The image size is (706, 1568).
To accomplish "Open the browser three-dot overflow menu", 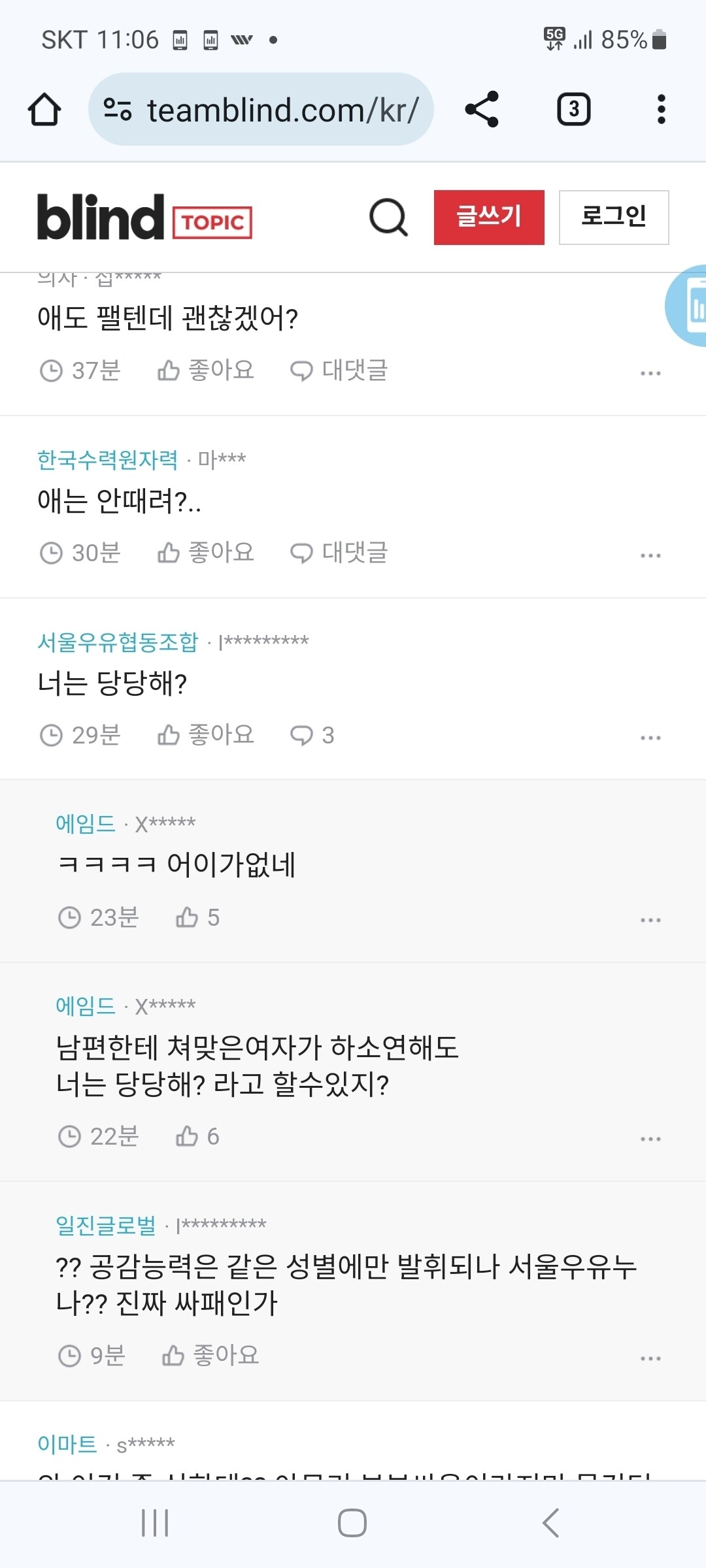I will 662,109.
